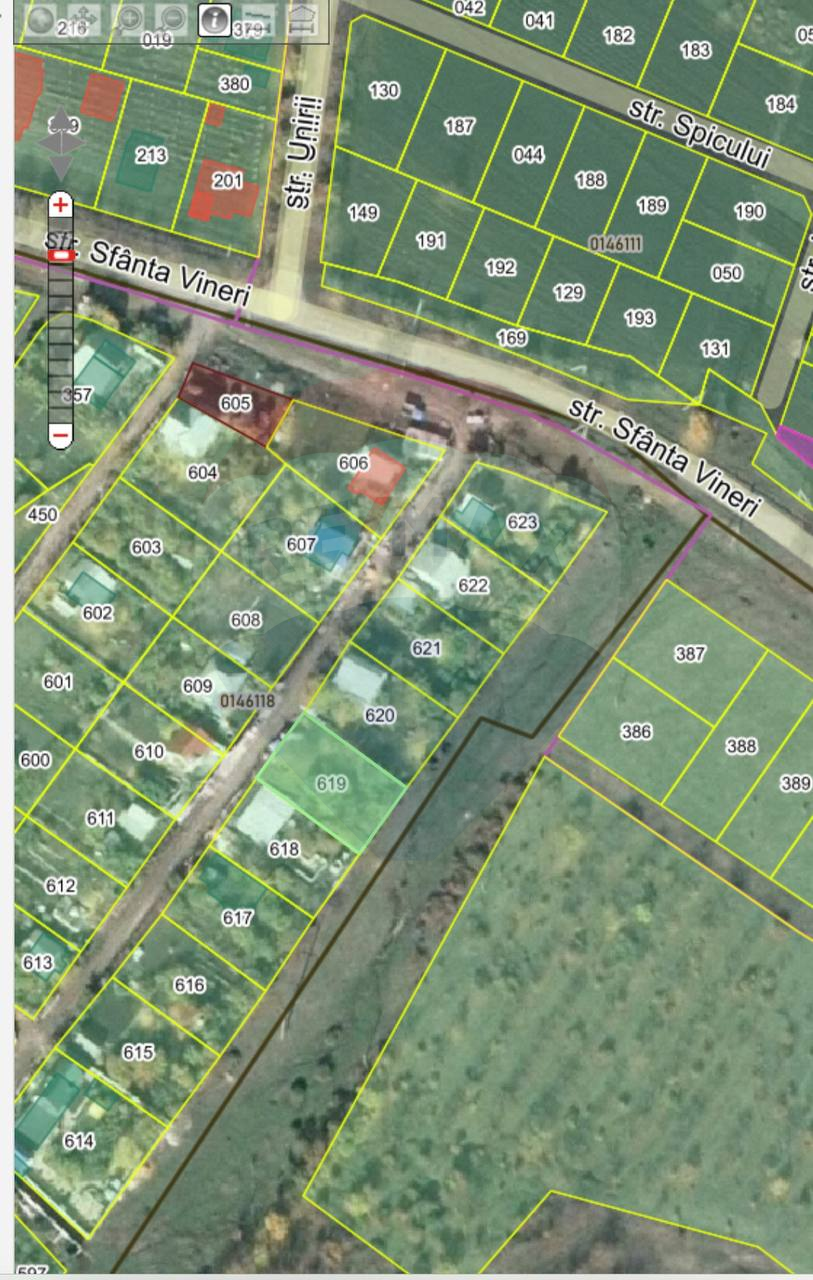Choose the magnifier zoom-out tool
Image resolution: width=813 pixels, height=1280 pixels.
[172, 19]
